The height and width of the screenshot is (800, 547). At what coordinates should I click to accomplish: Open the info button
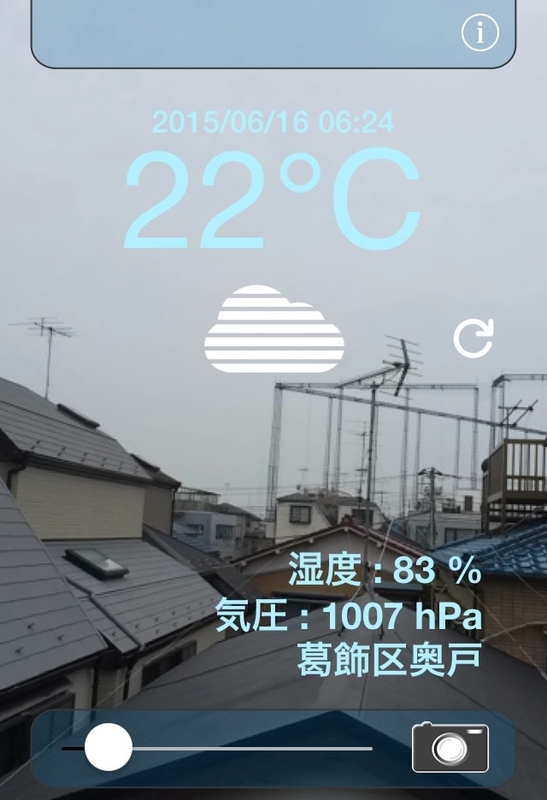pos(480,33)
